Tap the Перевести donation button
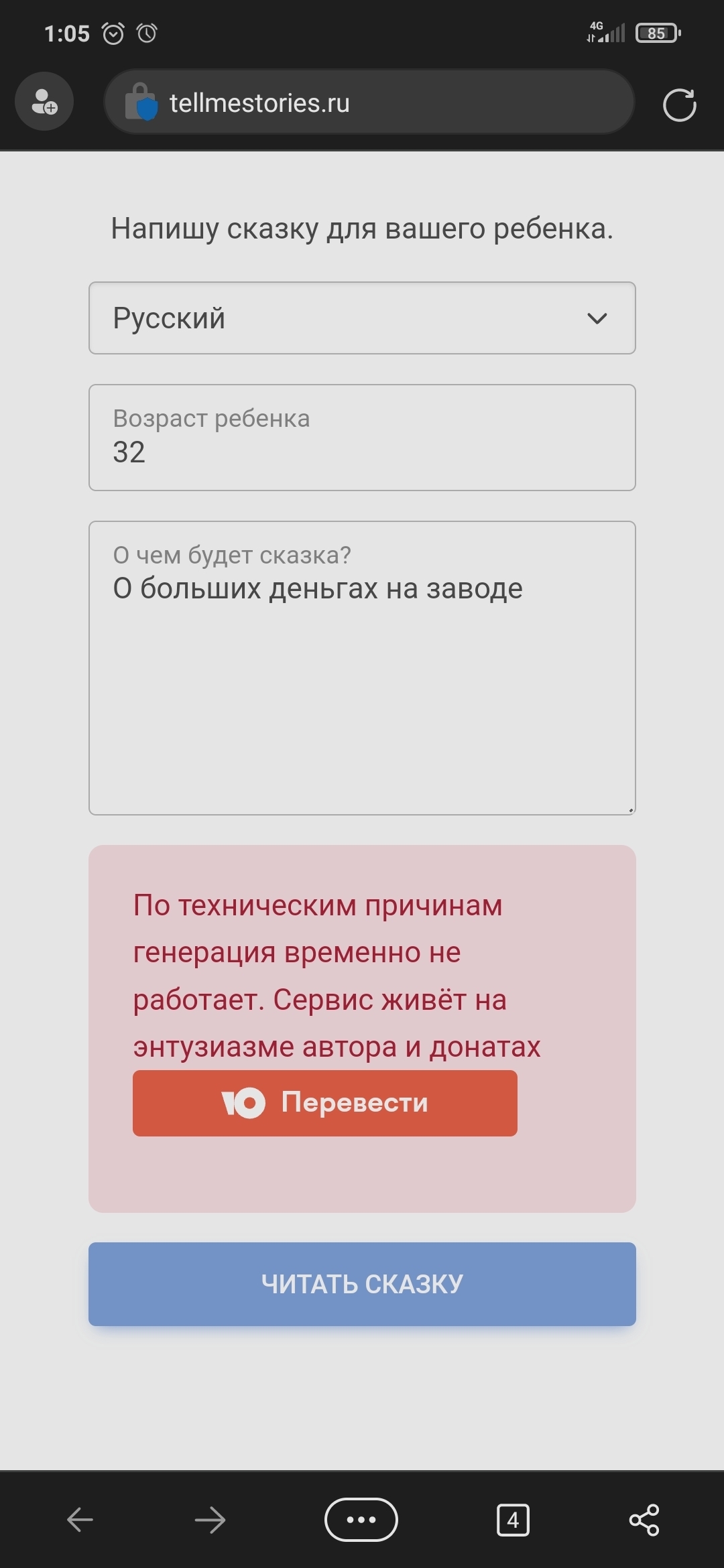 [325, 1103]
